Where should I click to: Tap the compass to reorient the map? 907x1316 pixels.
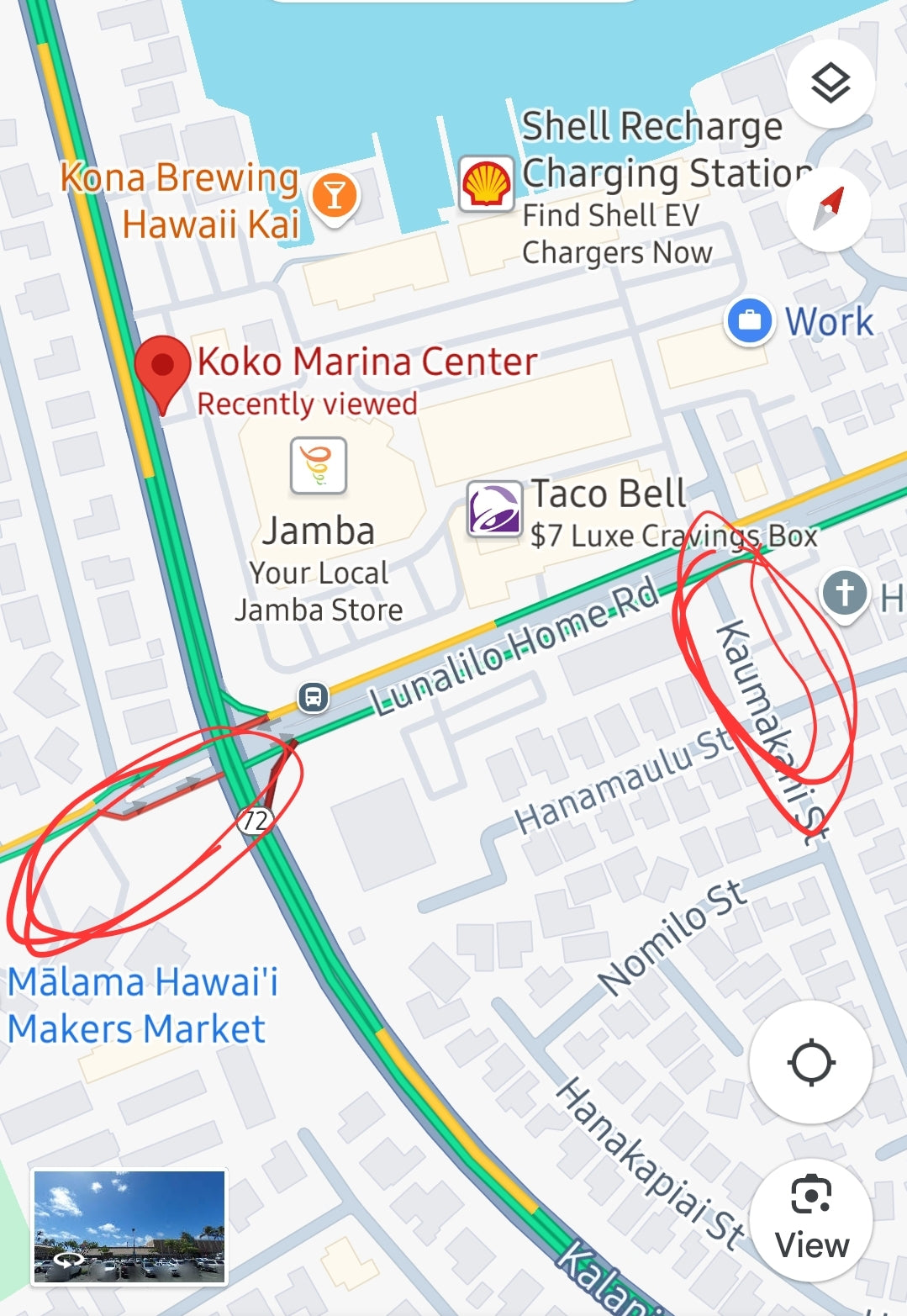pyautogui.click(x=830, y=209)
